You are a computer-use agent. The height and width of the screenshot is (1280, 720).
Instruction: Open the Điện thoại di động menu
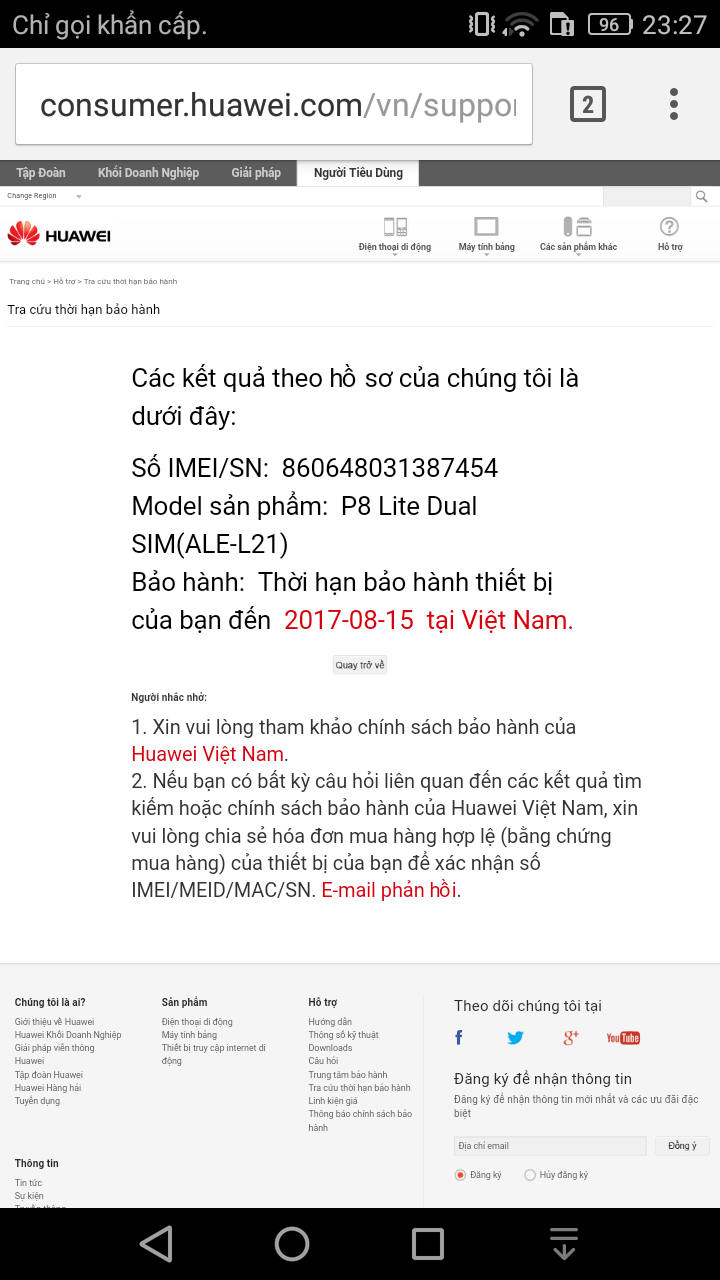pos(395,235)
